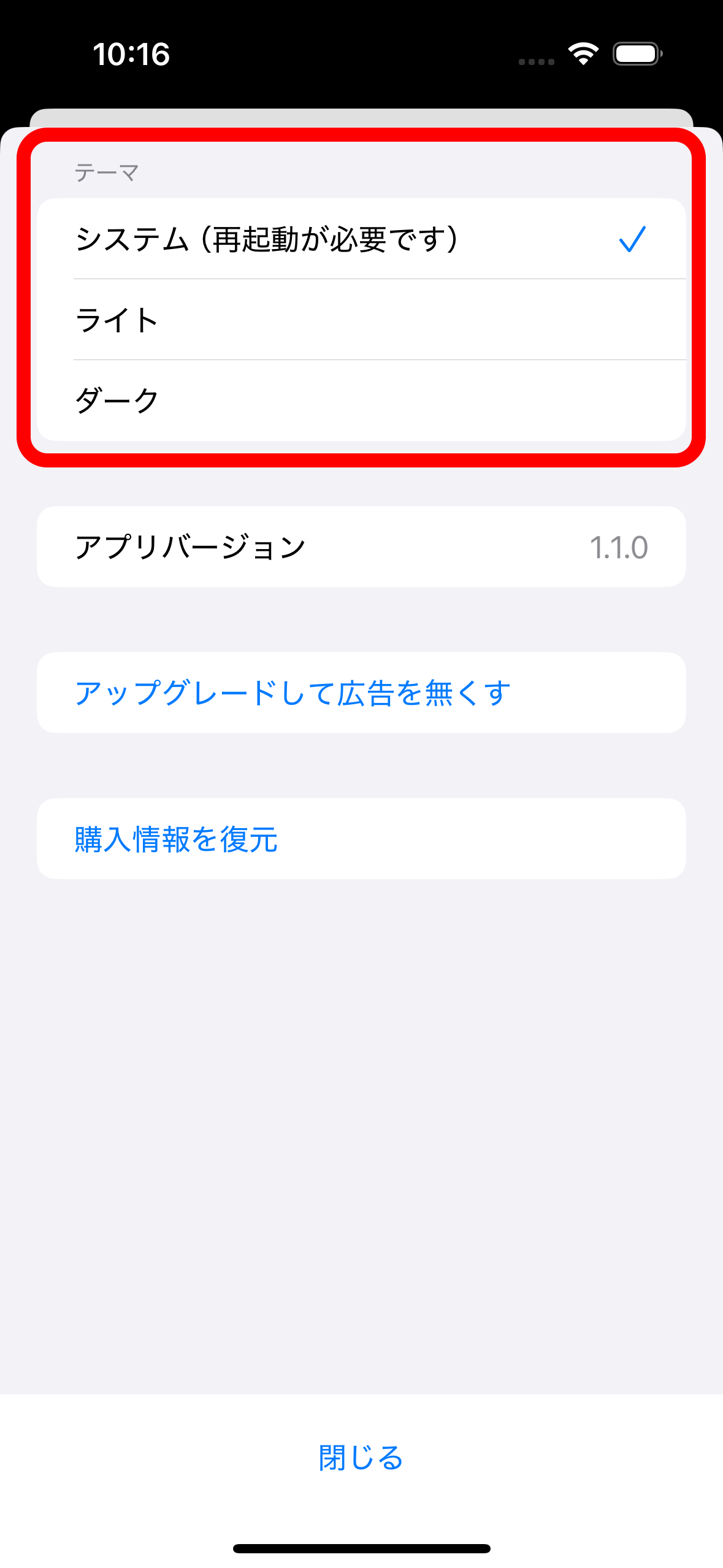Tap アップグレードして広告を無くす

361,693
